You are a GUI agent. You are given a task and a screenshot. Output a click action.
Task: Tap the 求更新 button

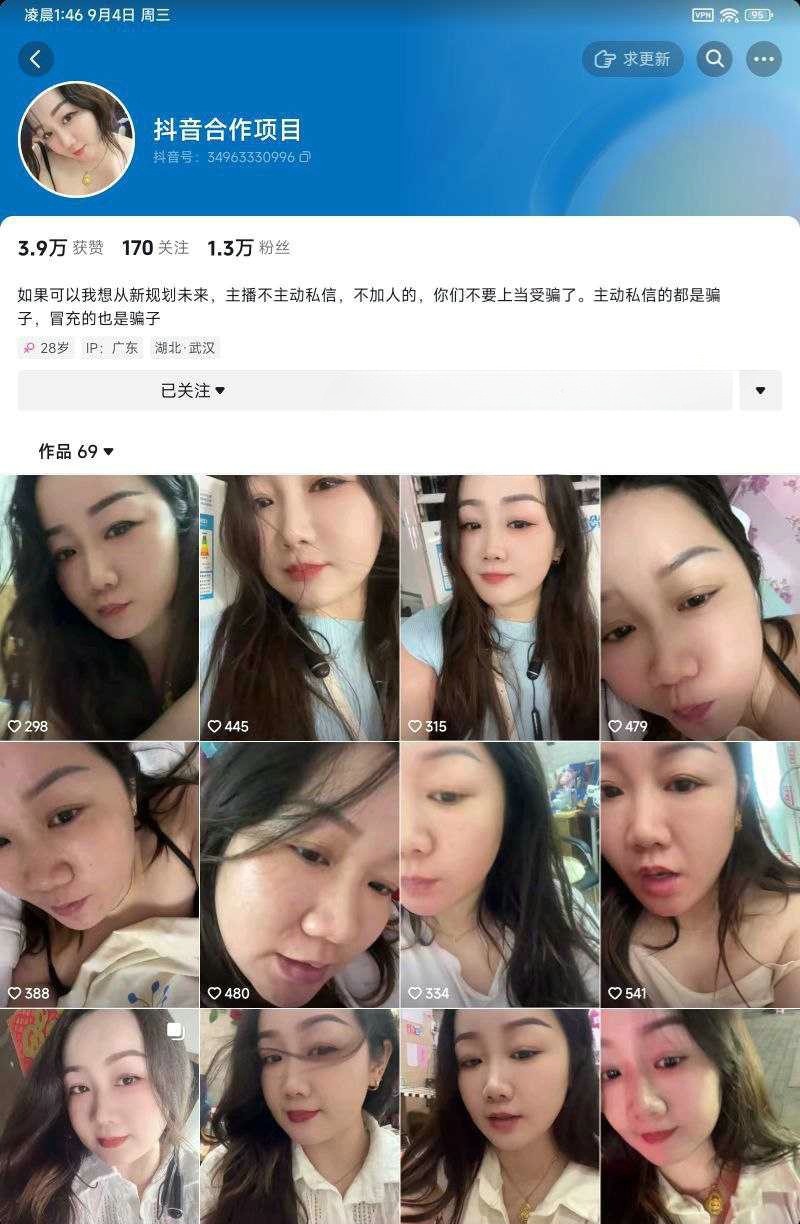(x=633, y=60)
